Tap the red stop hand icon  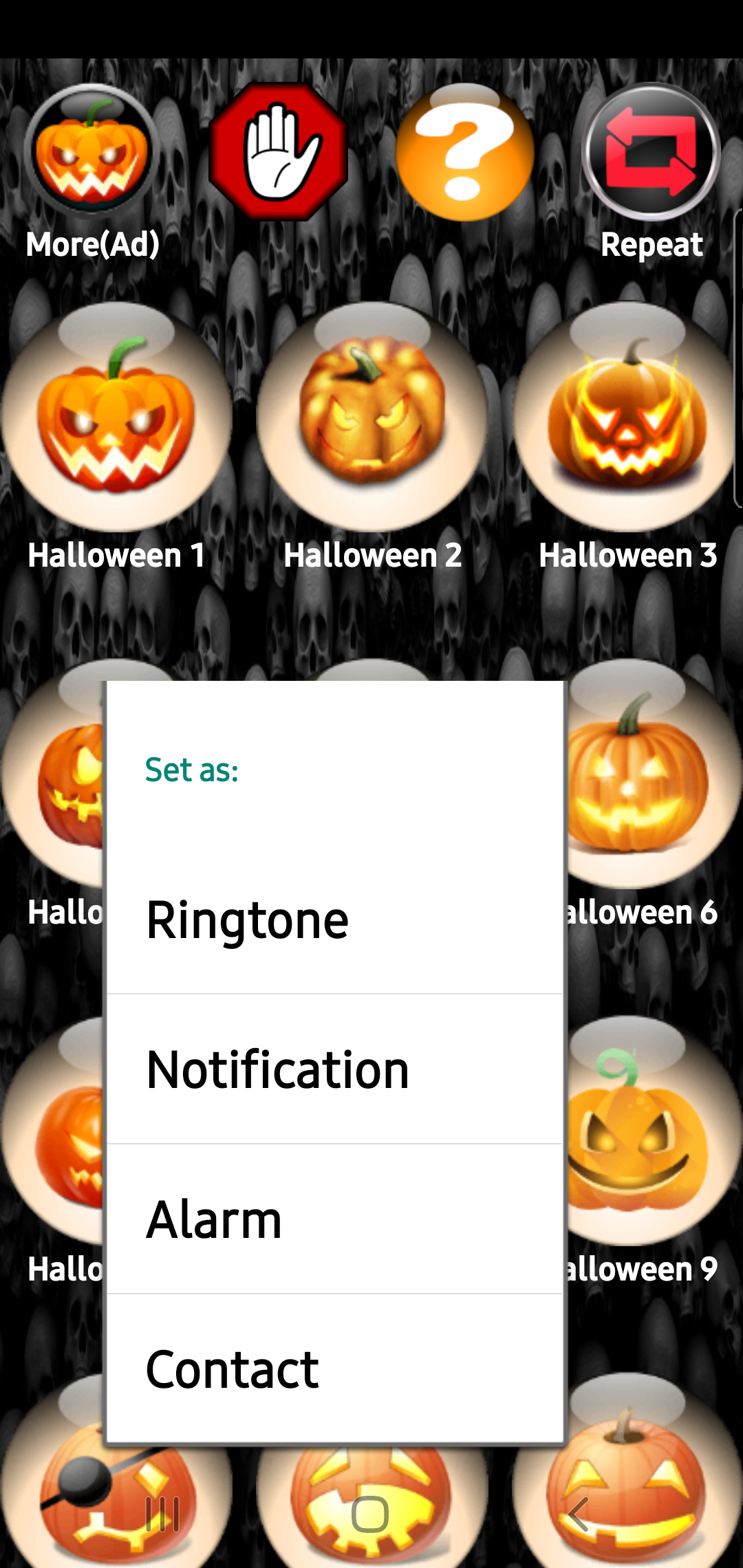pos(279,151)
